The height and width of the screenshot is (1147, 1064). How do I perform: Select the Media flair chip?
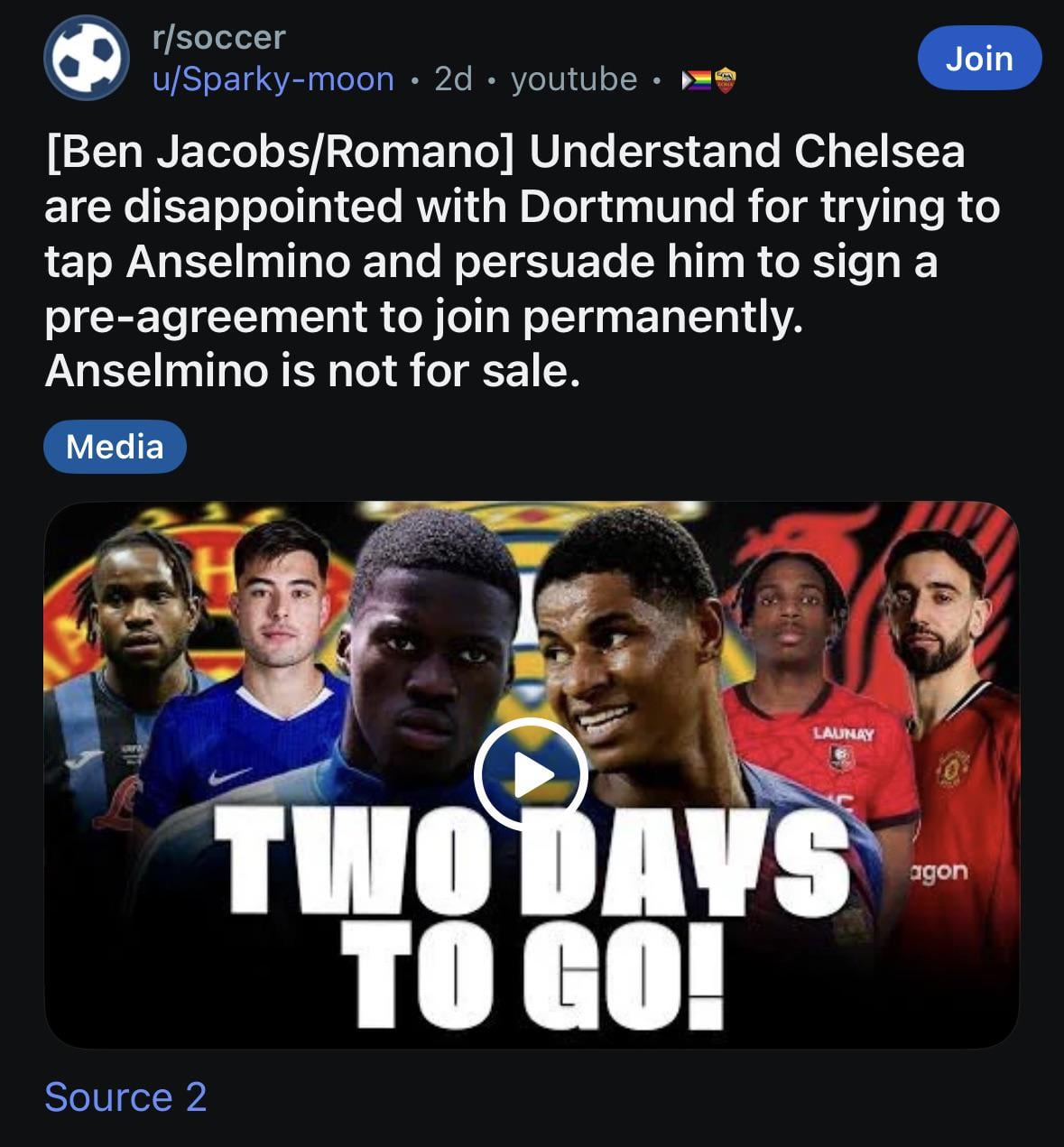(115, 447)
